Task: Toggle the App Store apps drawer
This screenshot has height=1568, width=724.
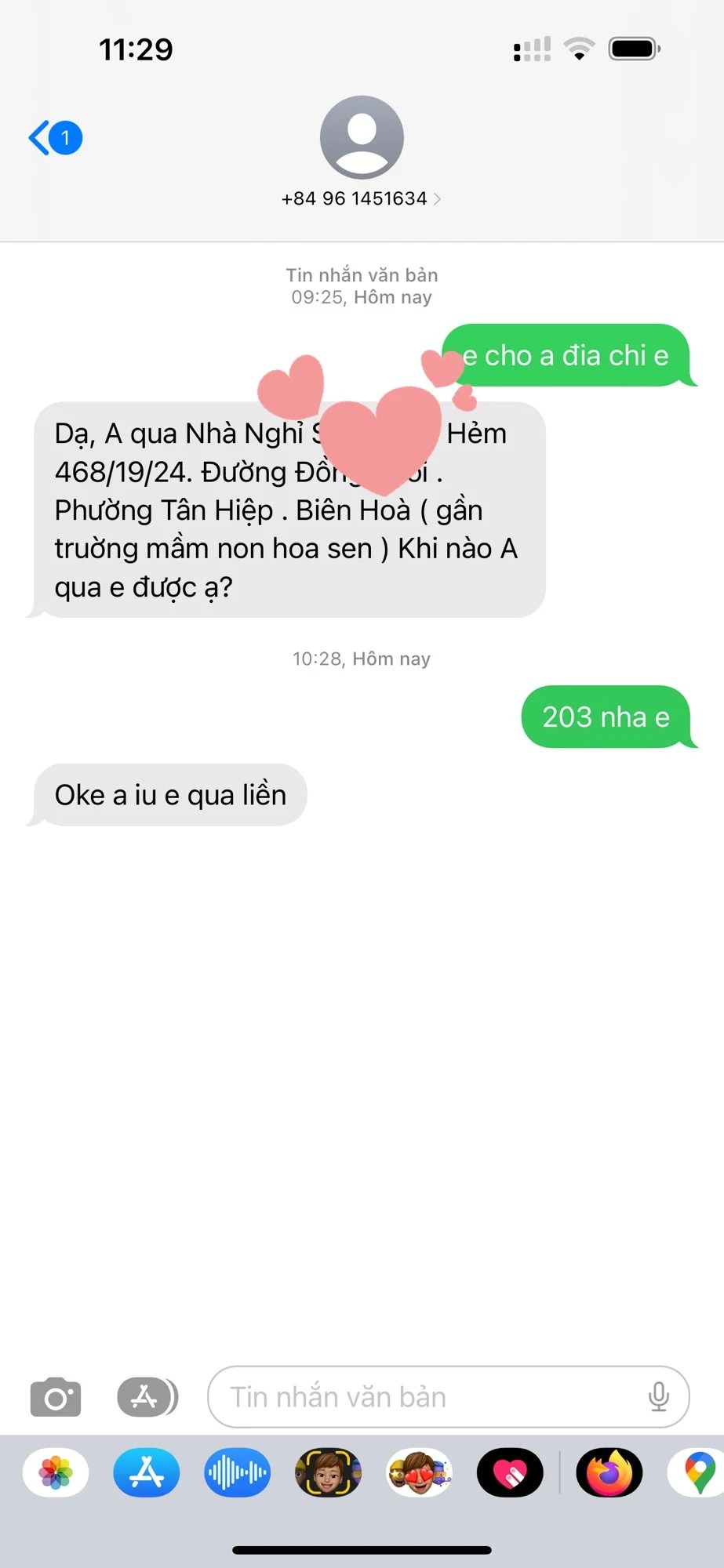Action: pyautogui.click(x=147, y=1397)
